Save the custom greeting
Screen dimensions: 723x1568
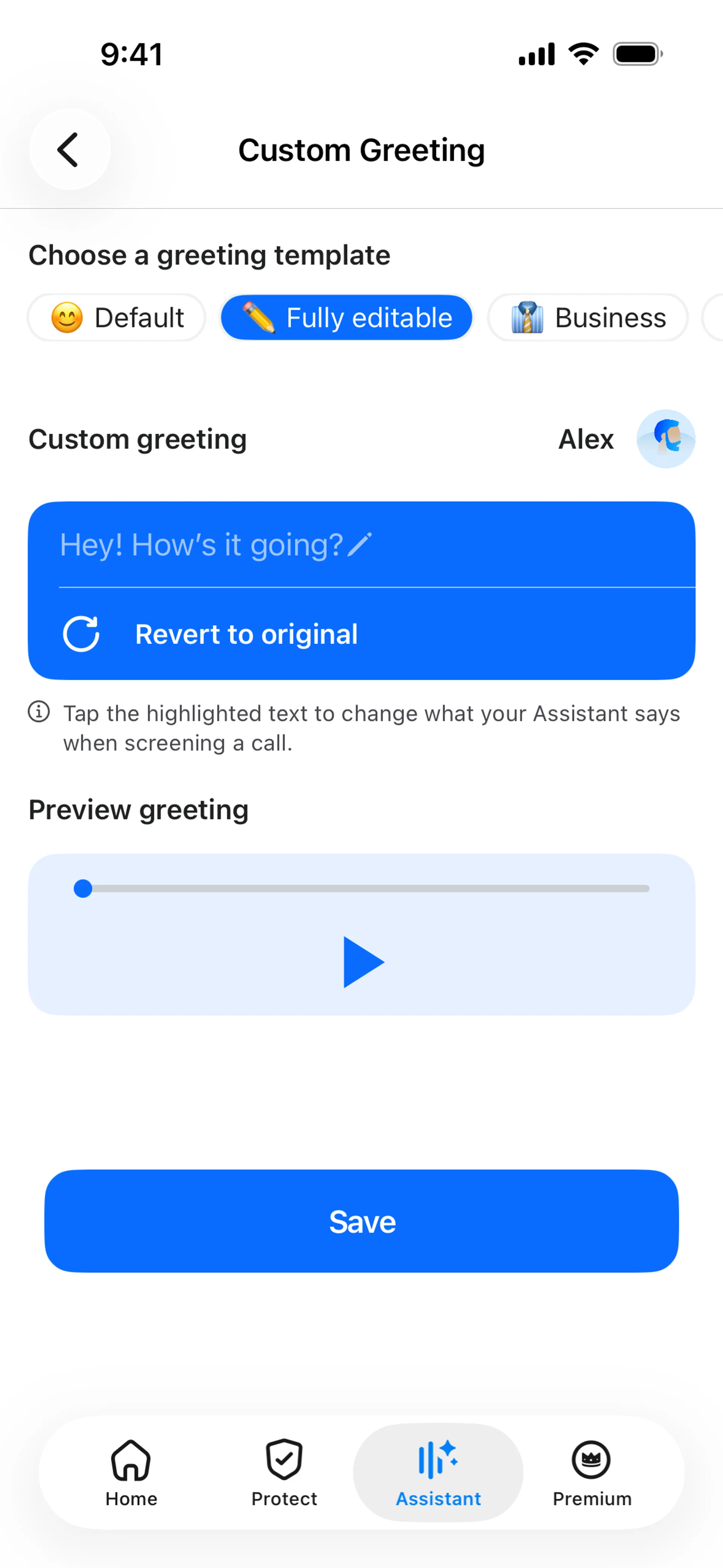tap(361, 1221)
